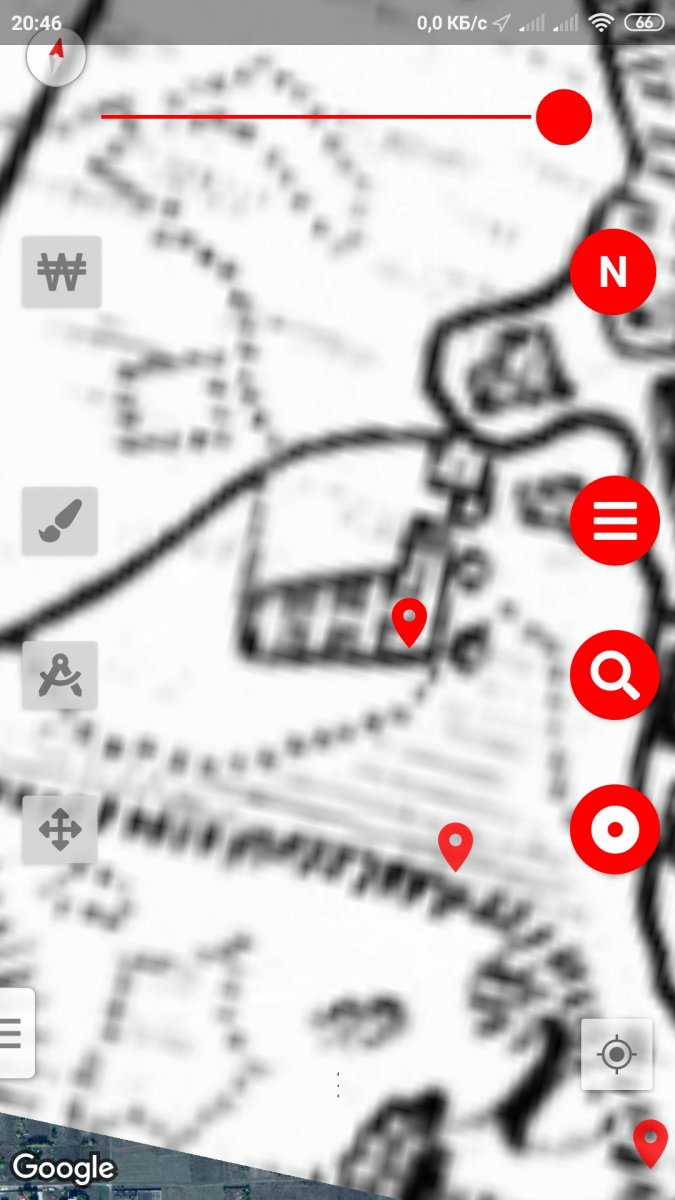
Task: Tap the compass in the top corner
Action: coord(57,58)
